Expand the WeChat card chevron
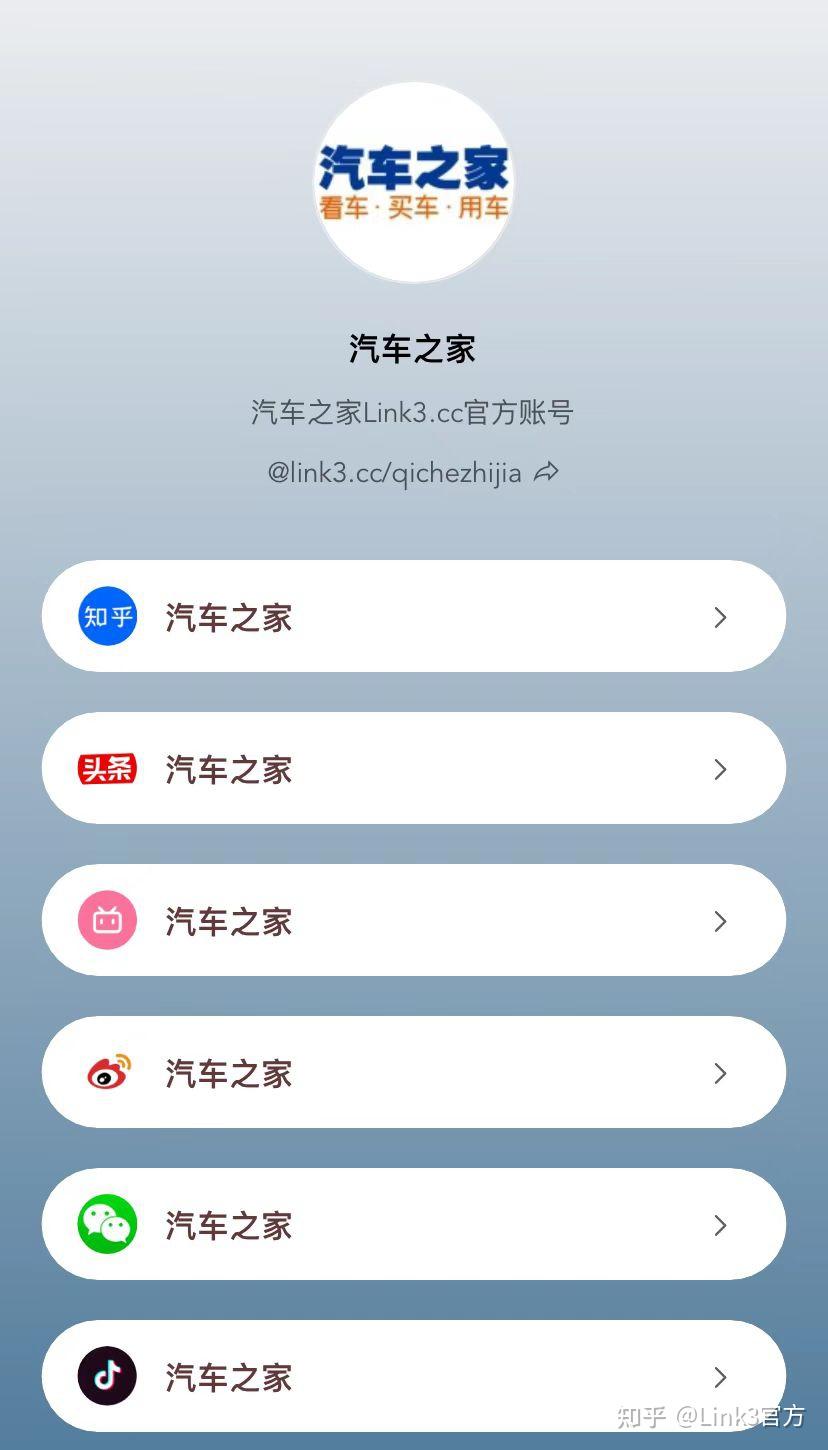This screenshot has width=828, height=1450. [720, 1225]
